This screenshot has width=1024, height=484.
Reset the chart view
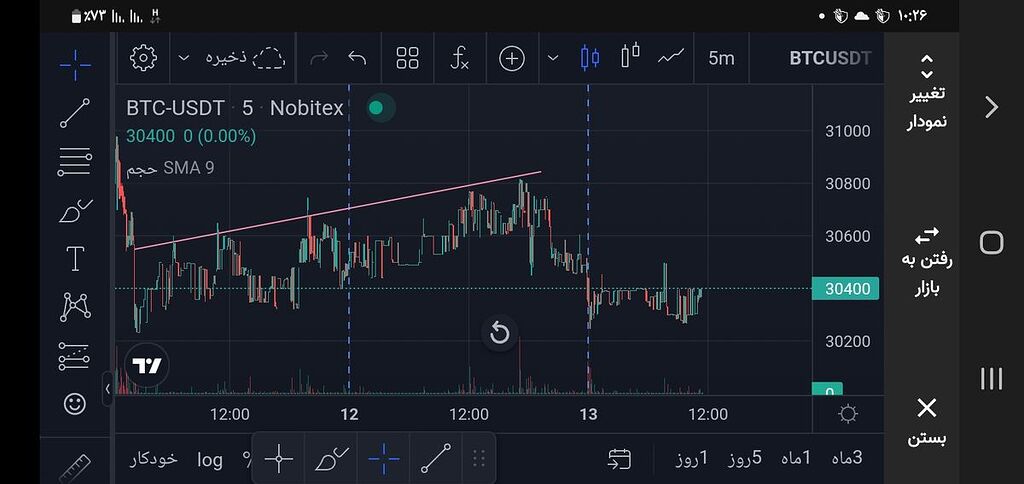click(x=500, y=333)
